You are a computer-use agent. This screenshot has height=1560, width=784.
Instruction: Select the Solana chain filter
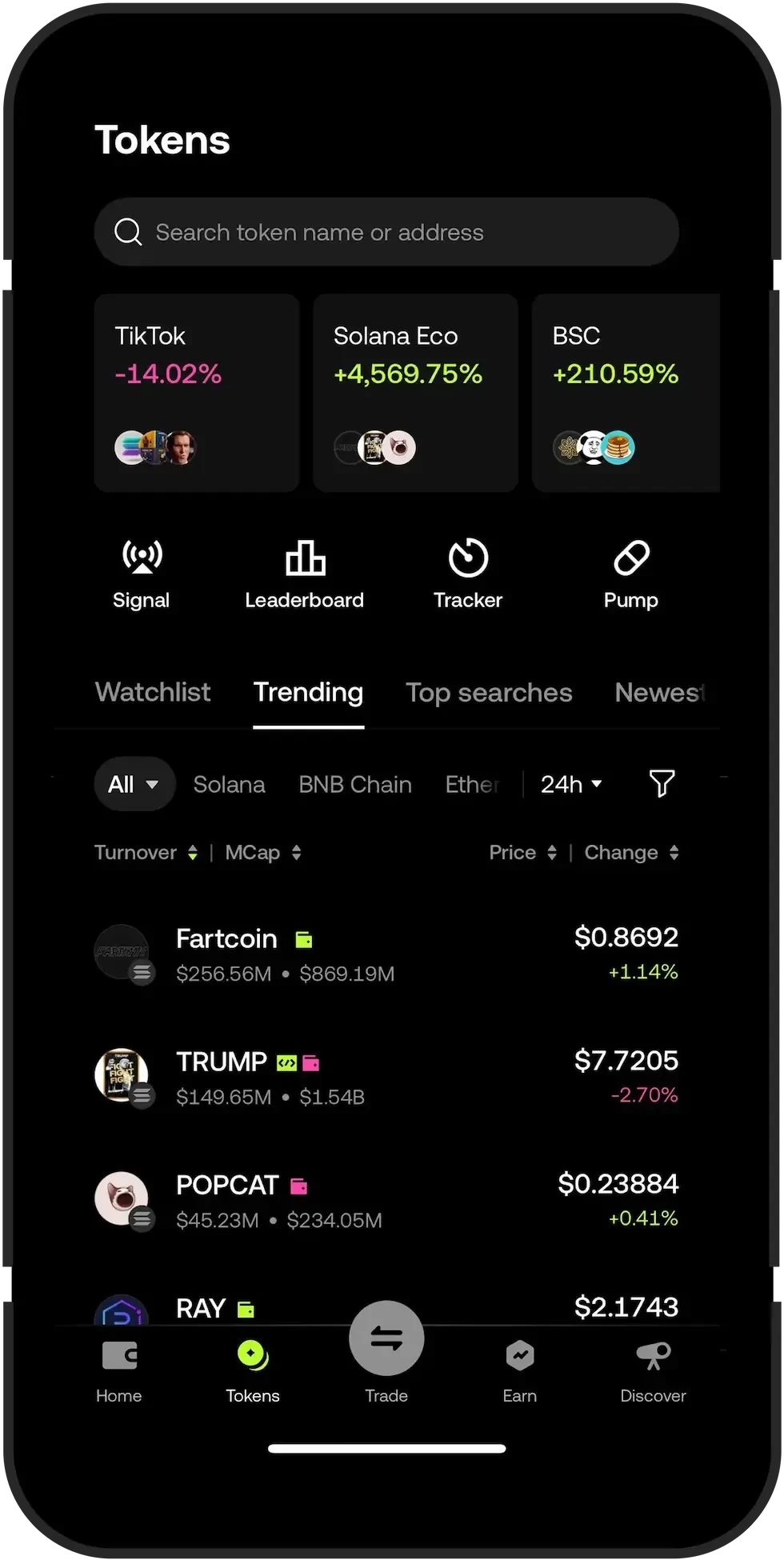229,784
